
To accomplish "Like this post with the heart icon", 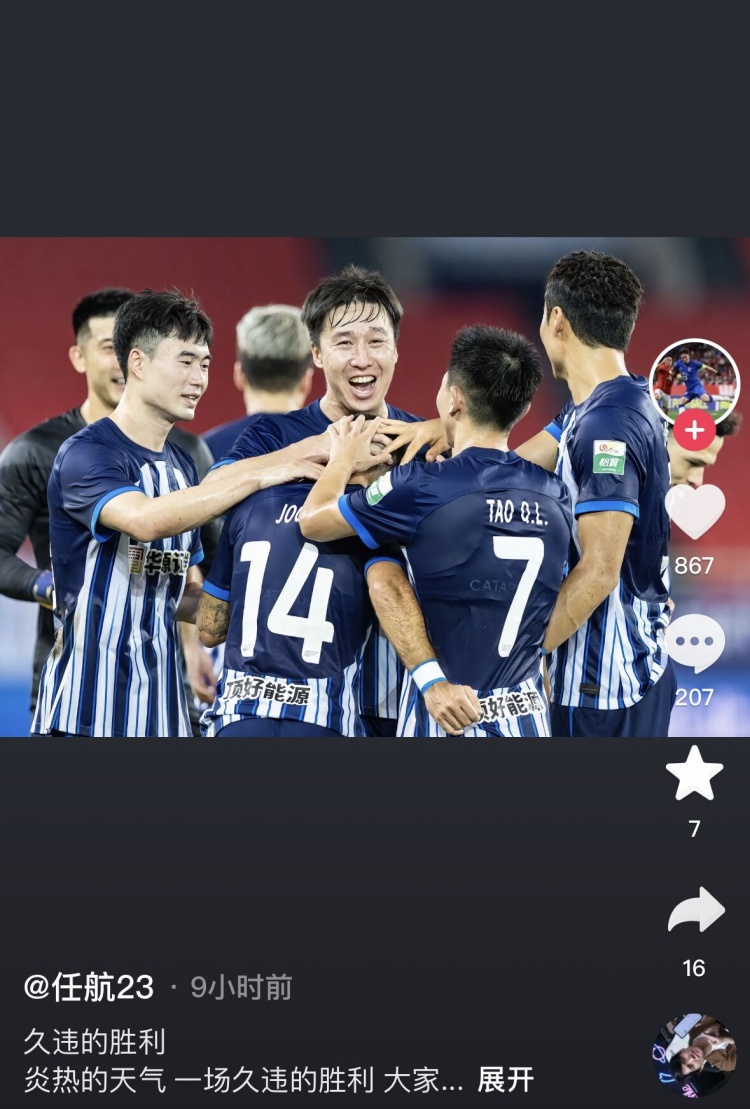I will pos(695,511).
